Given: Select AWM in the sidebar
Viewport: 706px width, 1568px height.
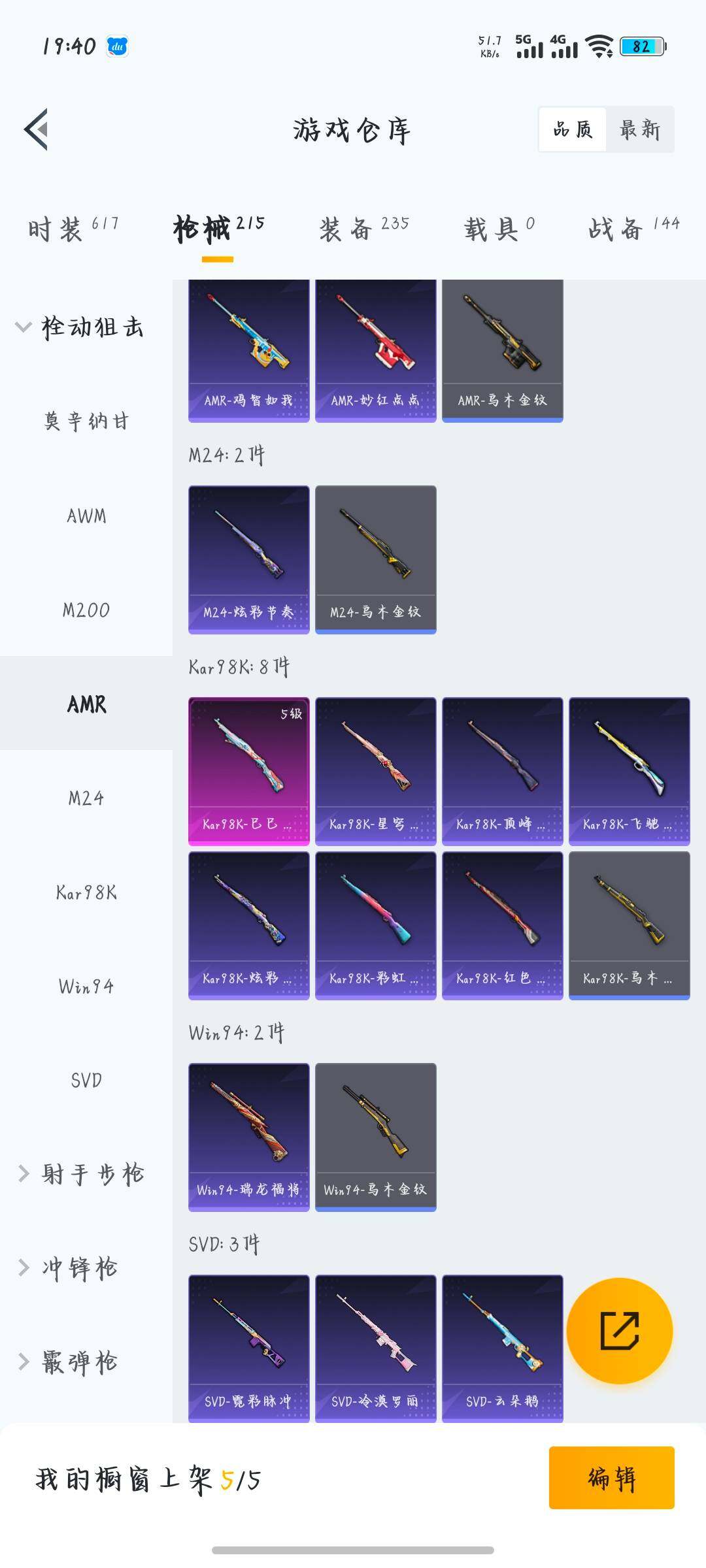Looking at the screenshot, I should tap(86, 516).
